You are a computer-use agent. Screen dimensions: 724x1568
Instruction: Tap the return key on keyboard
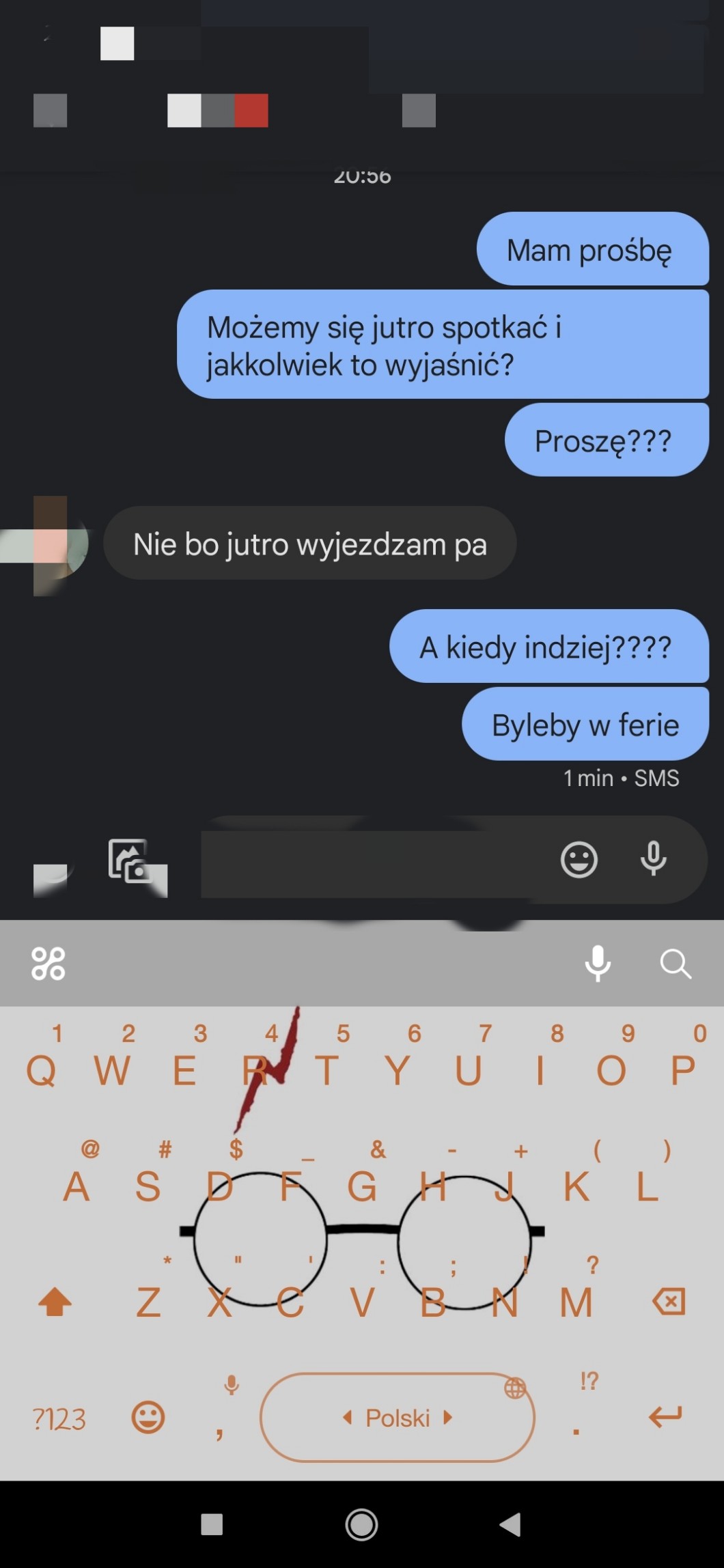point(665,1418)
